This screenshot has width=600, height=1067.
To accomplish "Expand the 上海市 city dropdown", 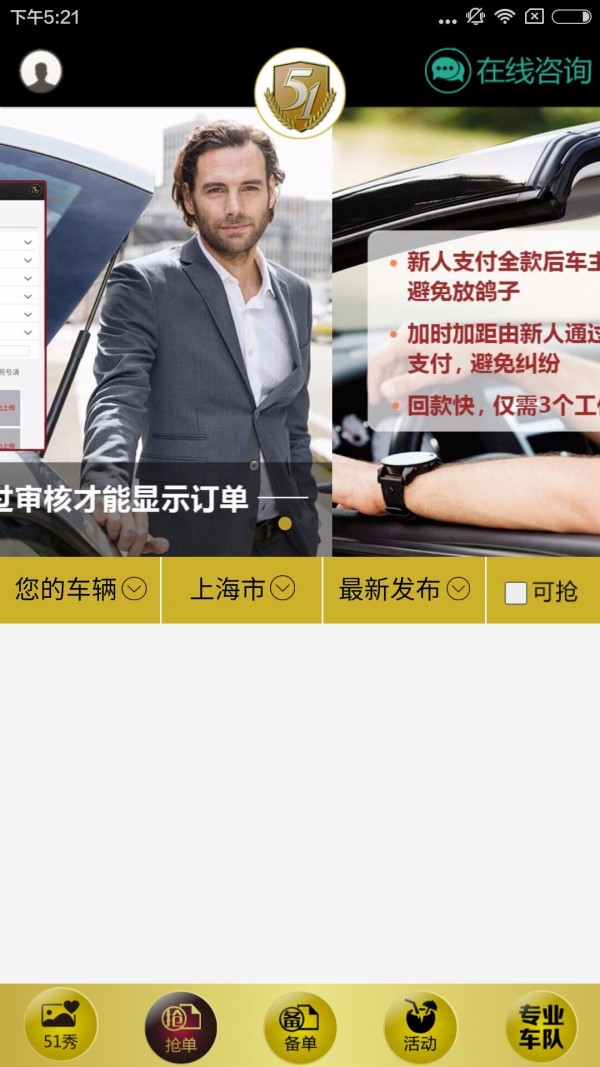I will click(242, 590).
